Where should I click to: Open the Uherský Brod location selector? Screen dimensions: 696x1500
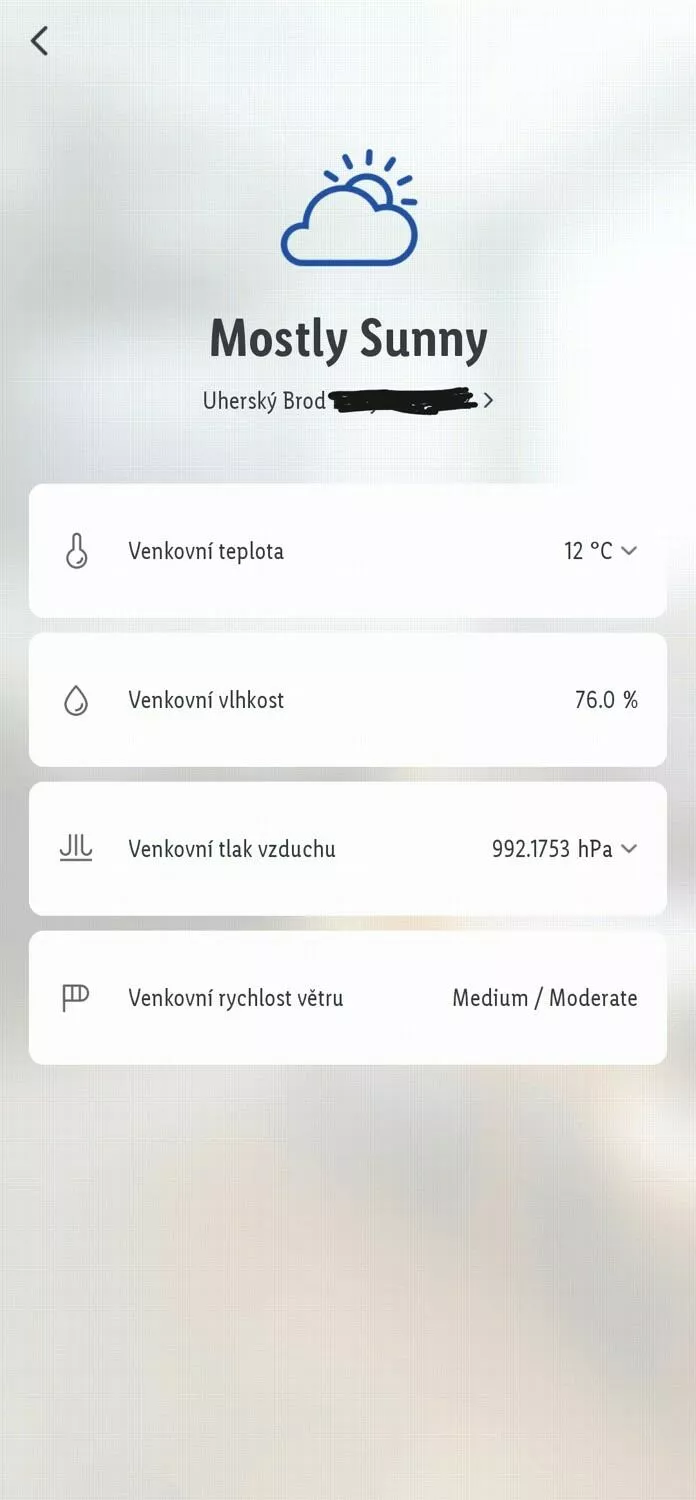[x=348, y=401]
